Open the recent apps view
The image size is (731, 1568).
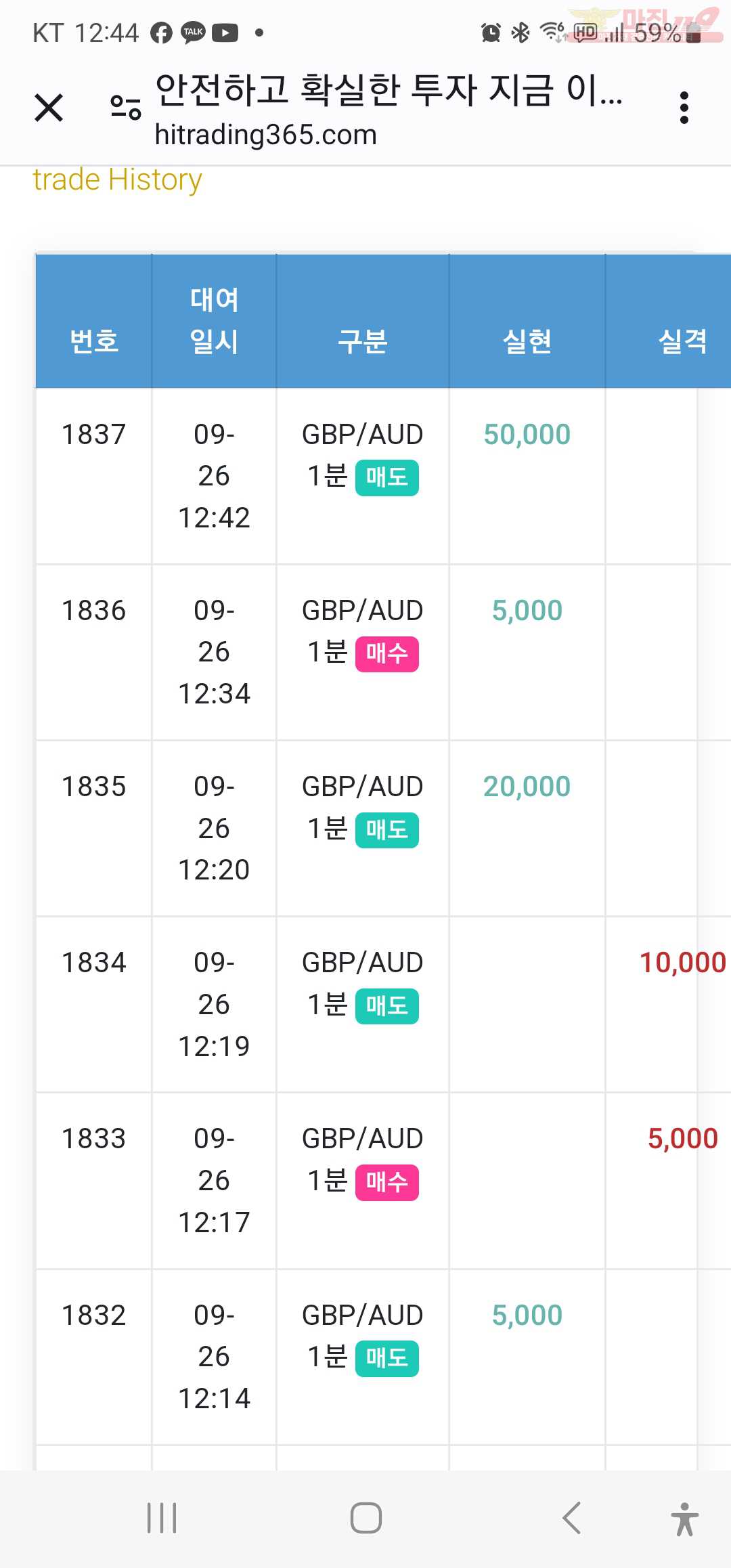coord(162,1518)
